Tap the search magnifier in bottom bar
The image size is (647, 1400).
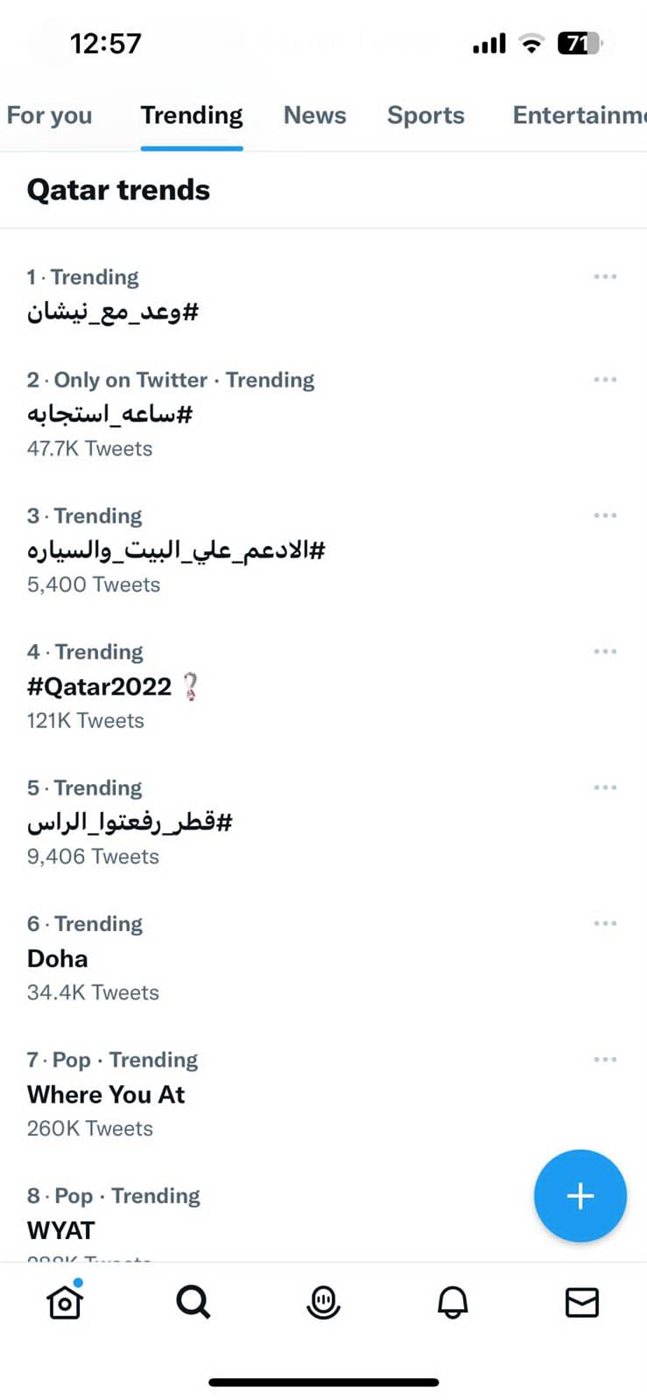(193, 1302)
